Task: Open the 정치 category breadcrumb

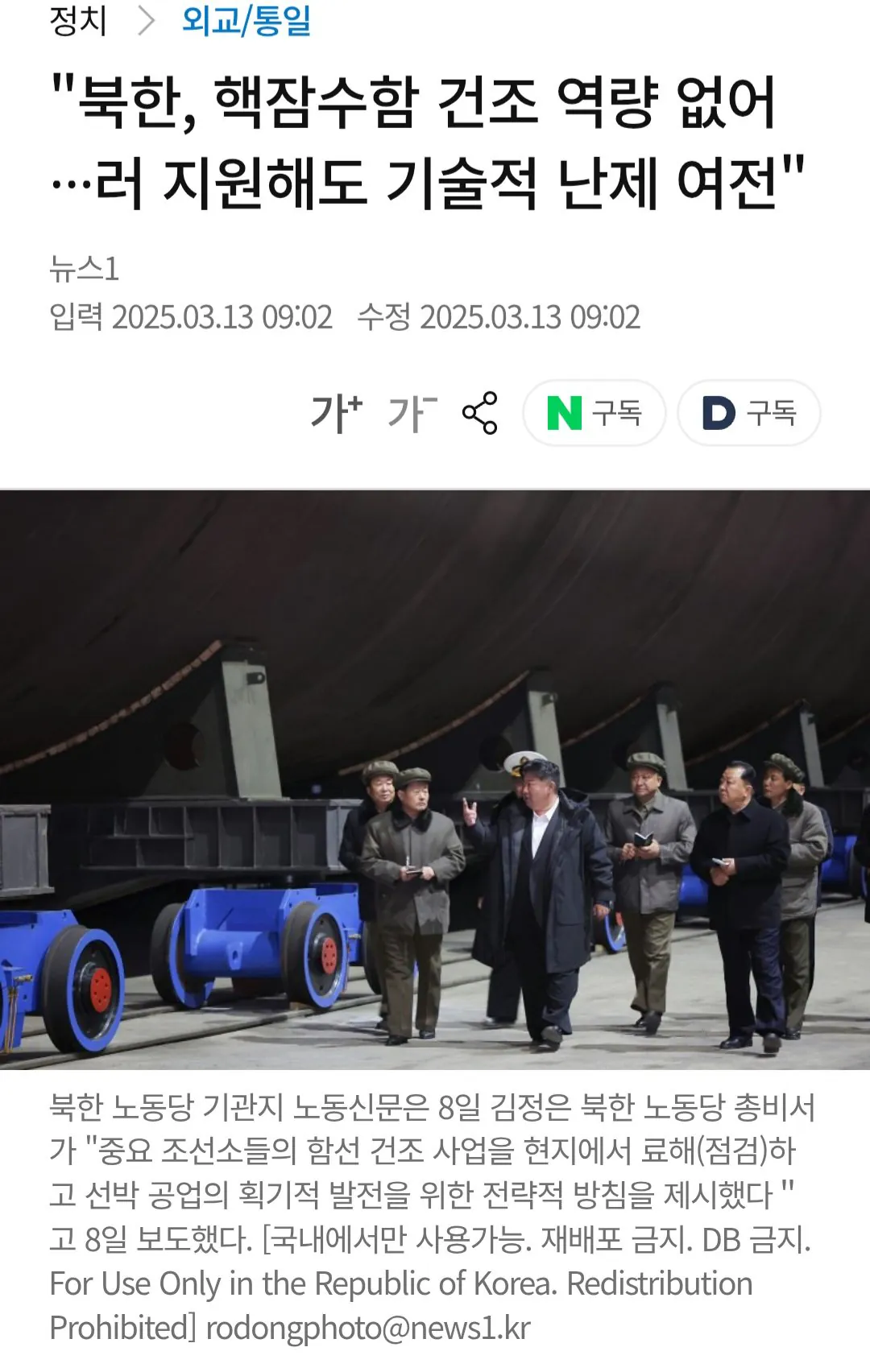Action: pos(78,20)
